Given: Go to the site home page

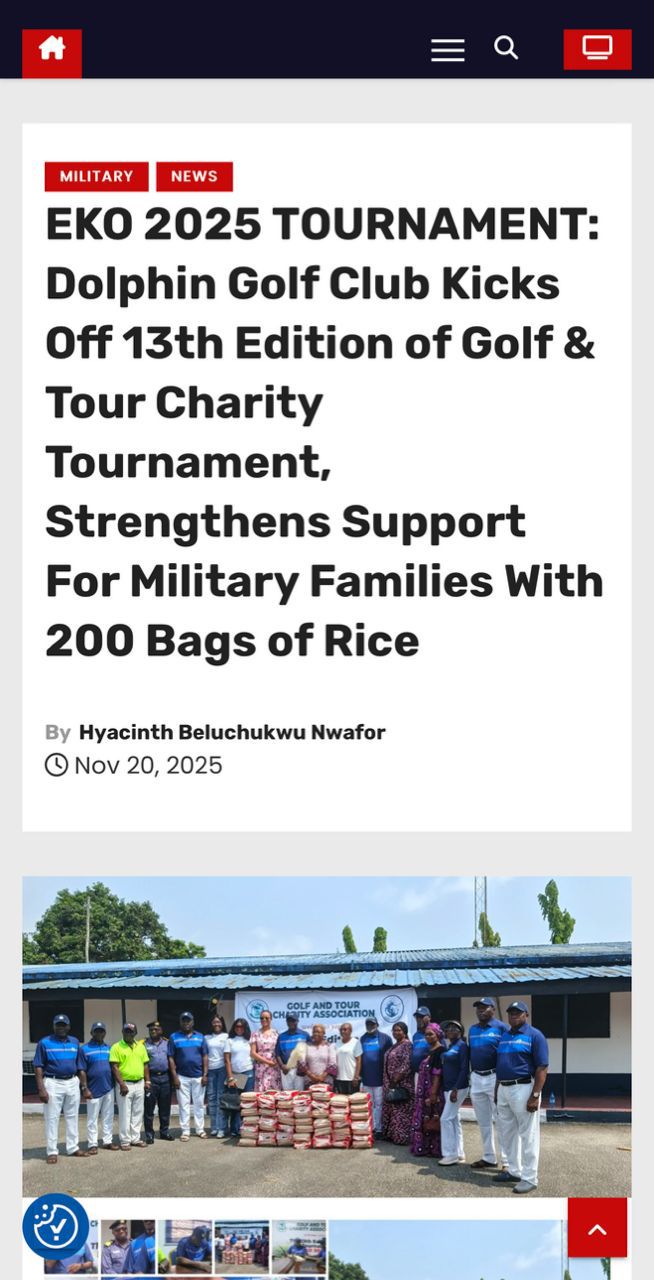Looking at the screenshot, I should [52, 50].
